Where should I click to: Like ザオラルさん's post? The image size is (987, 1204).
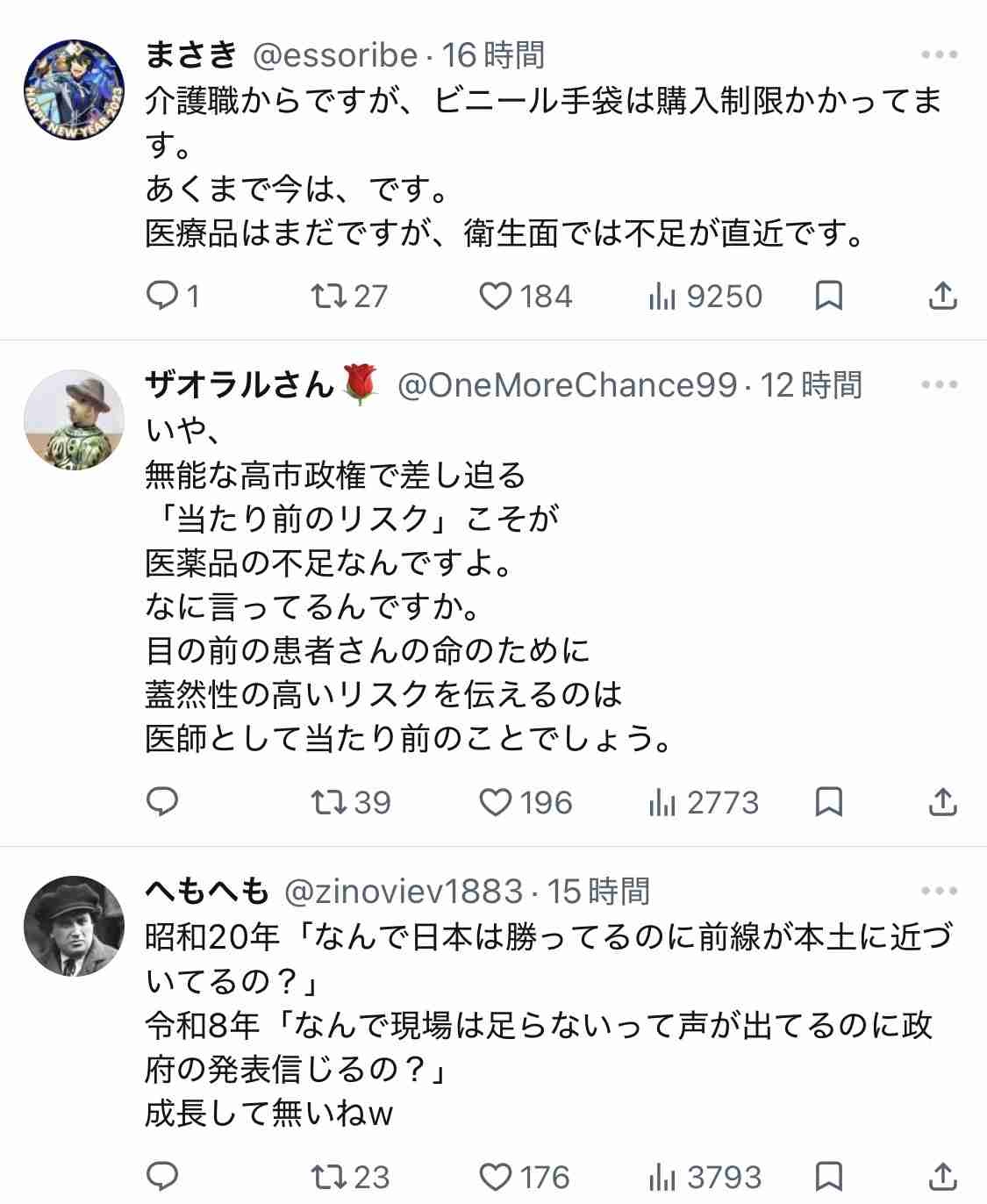point(496,802)
